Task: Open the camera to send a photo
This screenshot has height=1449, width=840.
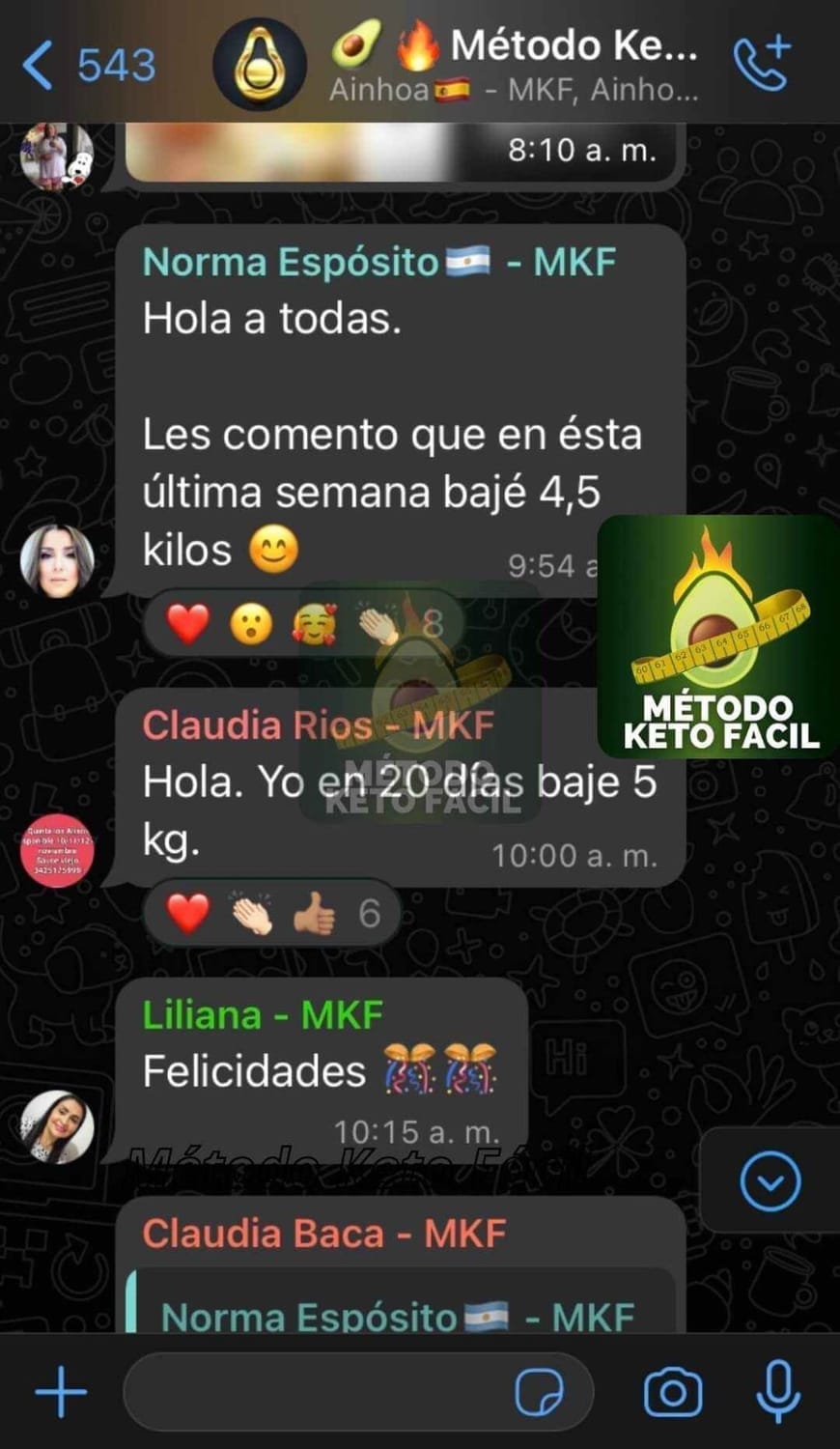Action: click(x=672, y=1392)
